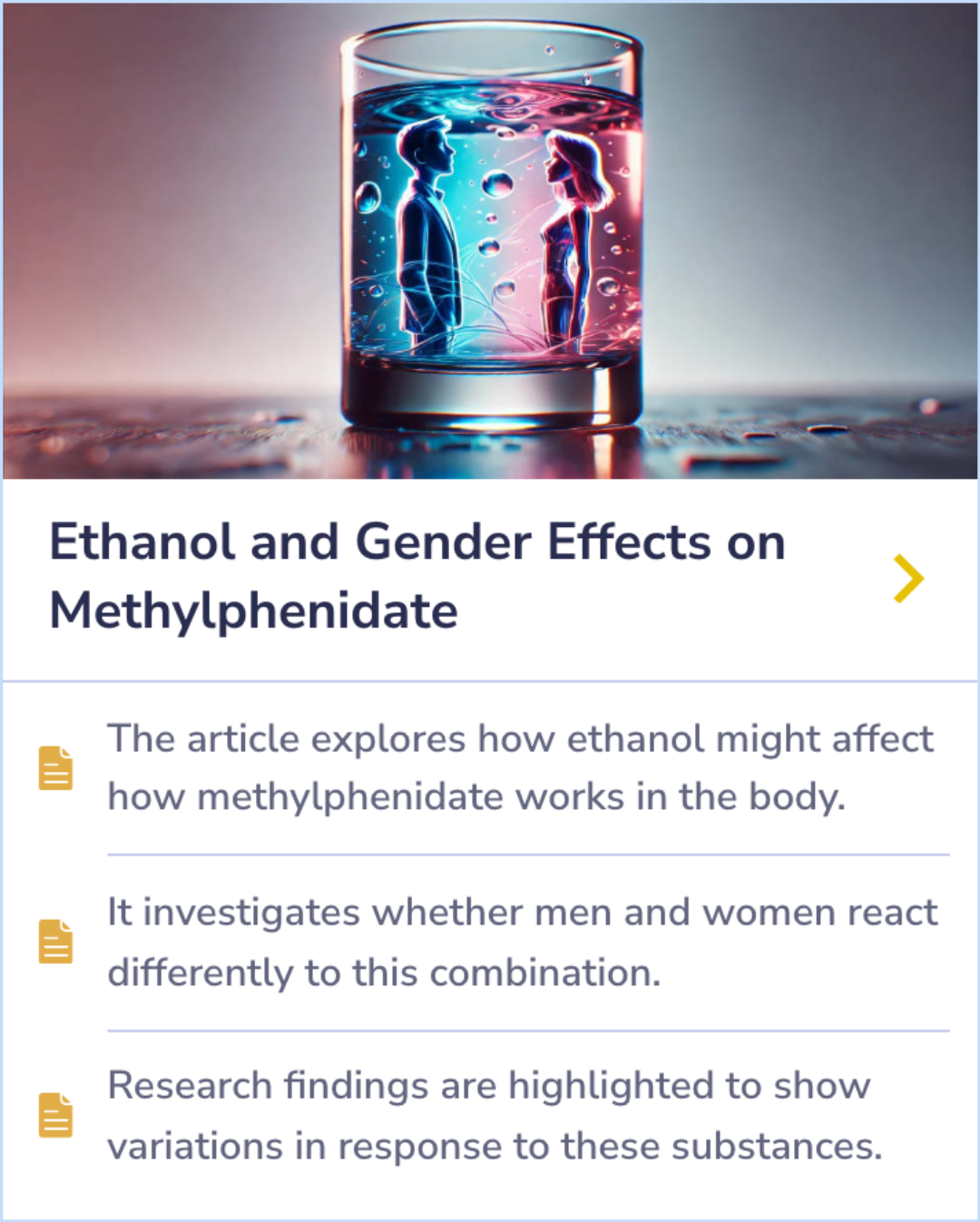
Task: Select the bullet about men and women reacting differently
Action: point(523,942)
